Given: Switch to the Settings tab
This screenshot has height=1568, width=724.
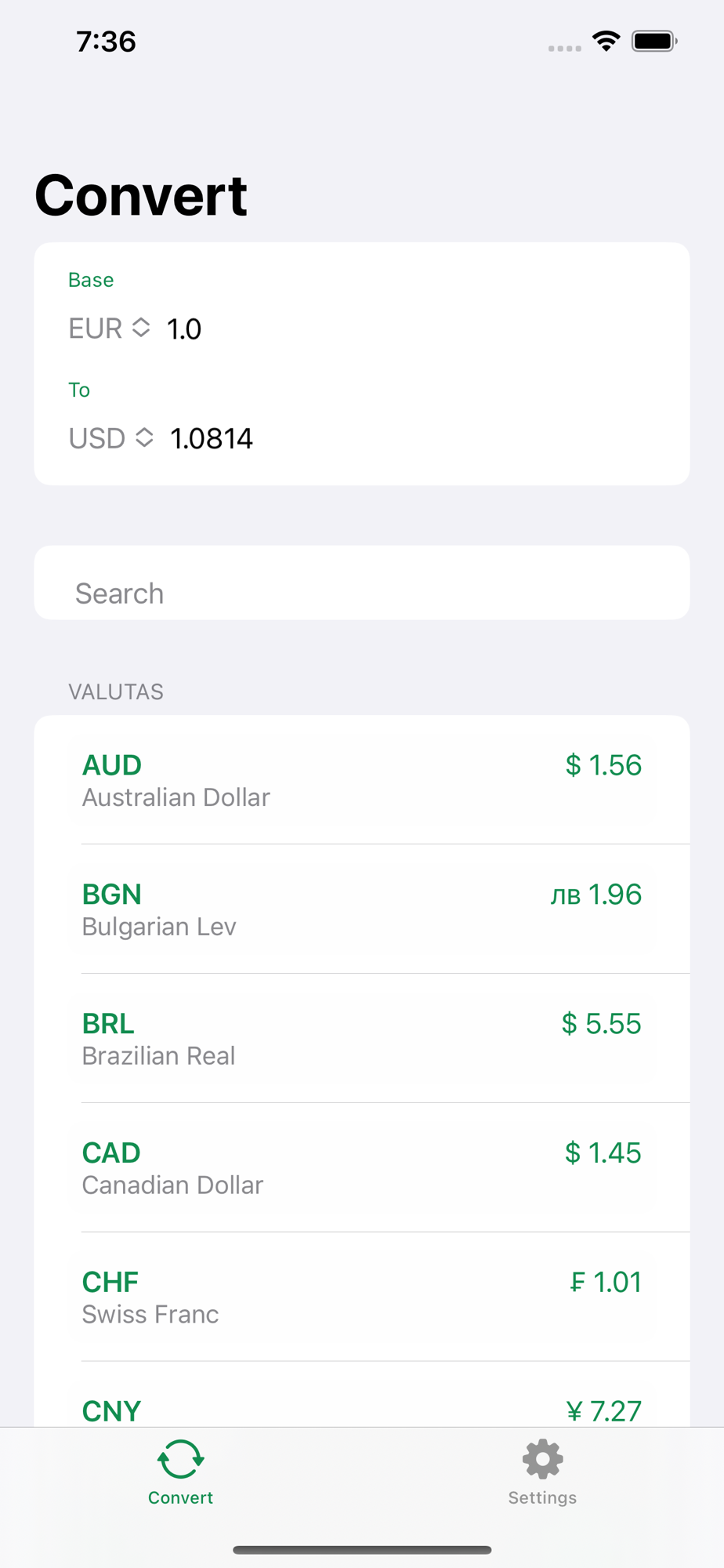Looking at the screenshot, I should (542, 1472).
